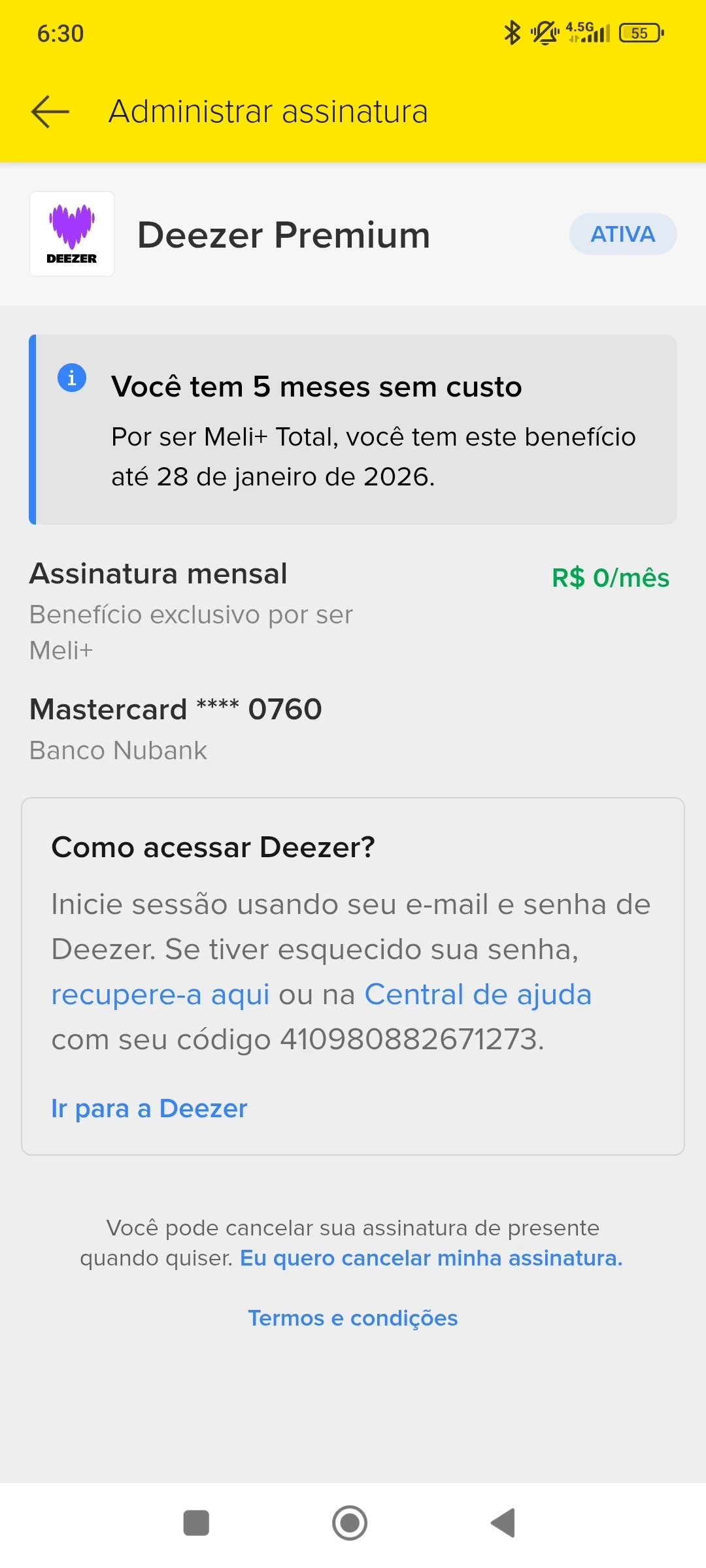Open Termos e condições
Image resolution: width=706 pixels, height=1568 pixels.
pyautogui.click(x=353, y=1318)
